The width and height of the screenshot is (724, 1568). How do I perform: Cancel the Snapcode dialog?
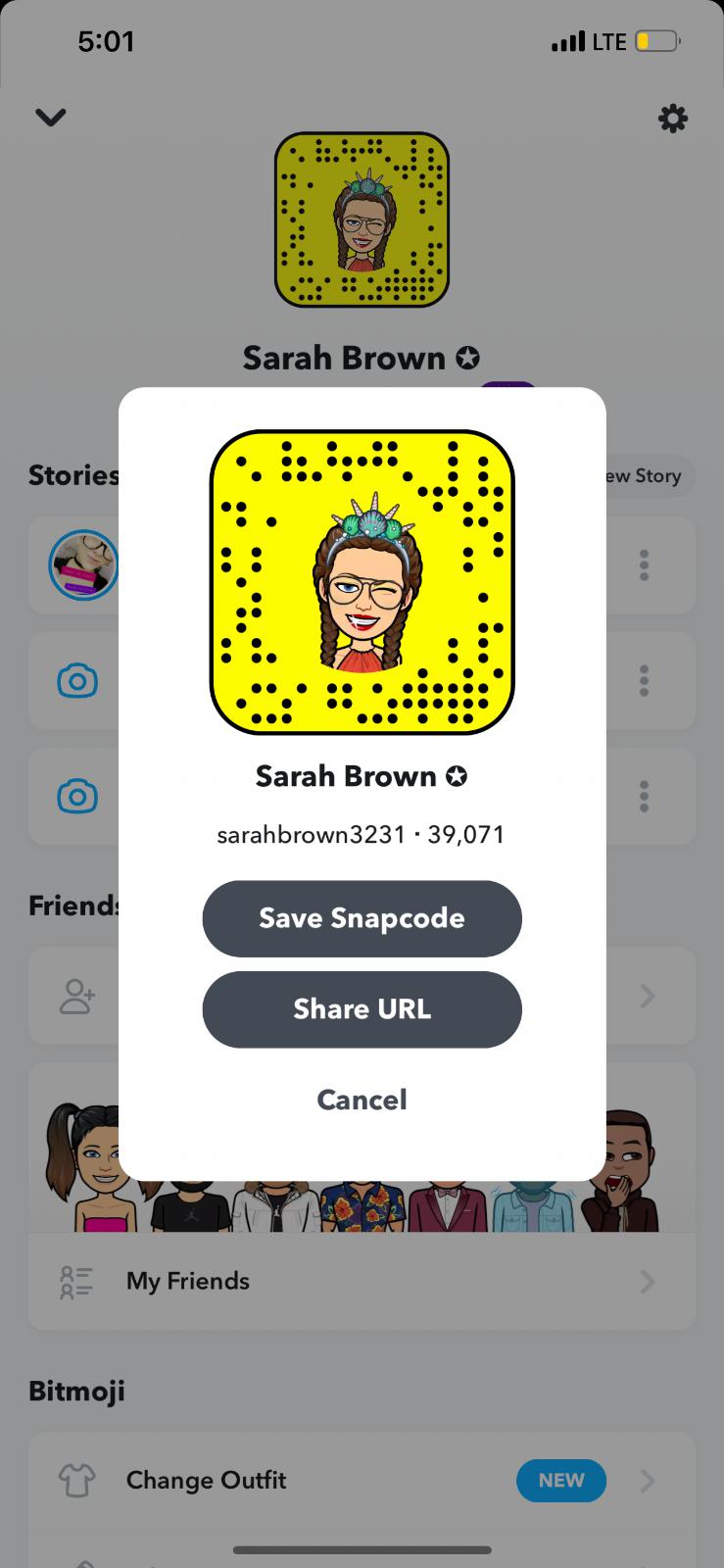(362, 1100)
